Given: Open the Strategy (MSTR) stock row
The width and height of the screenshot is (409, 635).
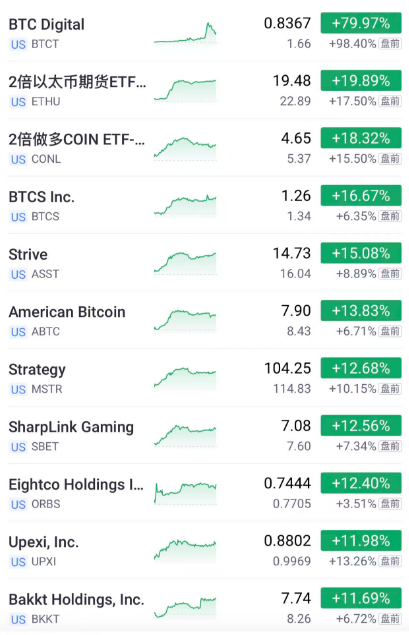Looking at the screenshot, I should (204, 377).
